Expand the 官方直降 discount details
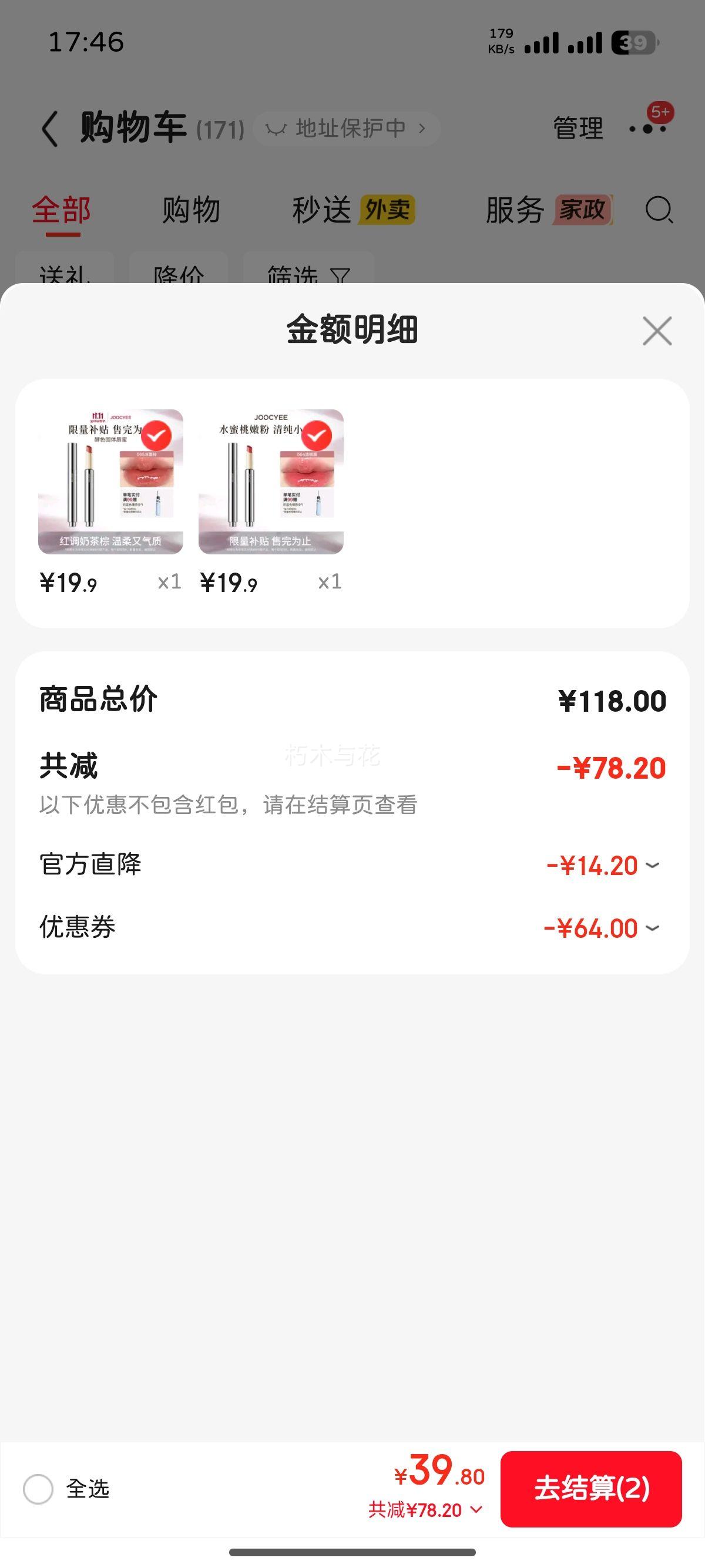705x1568 pixels. click(x=652, y=865)
